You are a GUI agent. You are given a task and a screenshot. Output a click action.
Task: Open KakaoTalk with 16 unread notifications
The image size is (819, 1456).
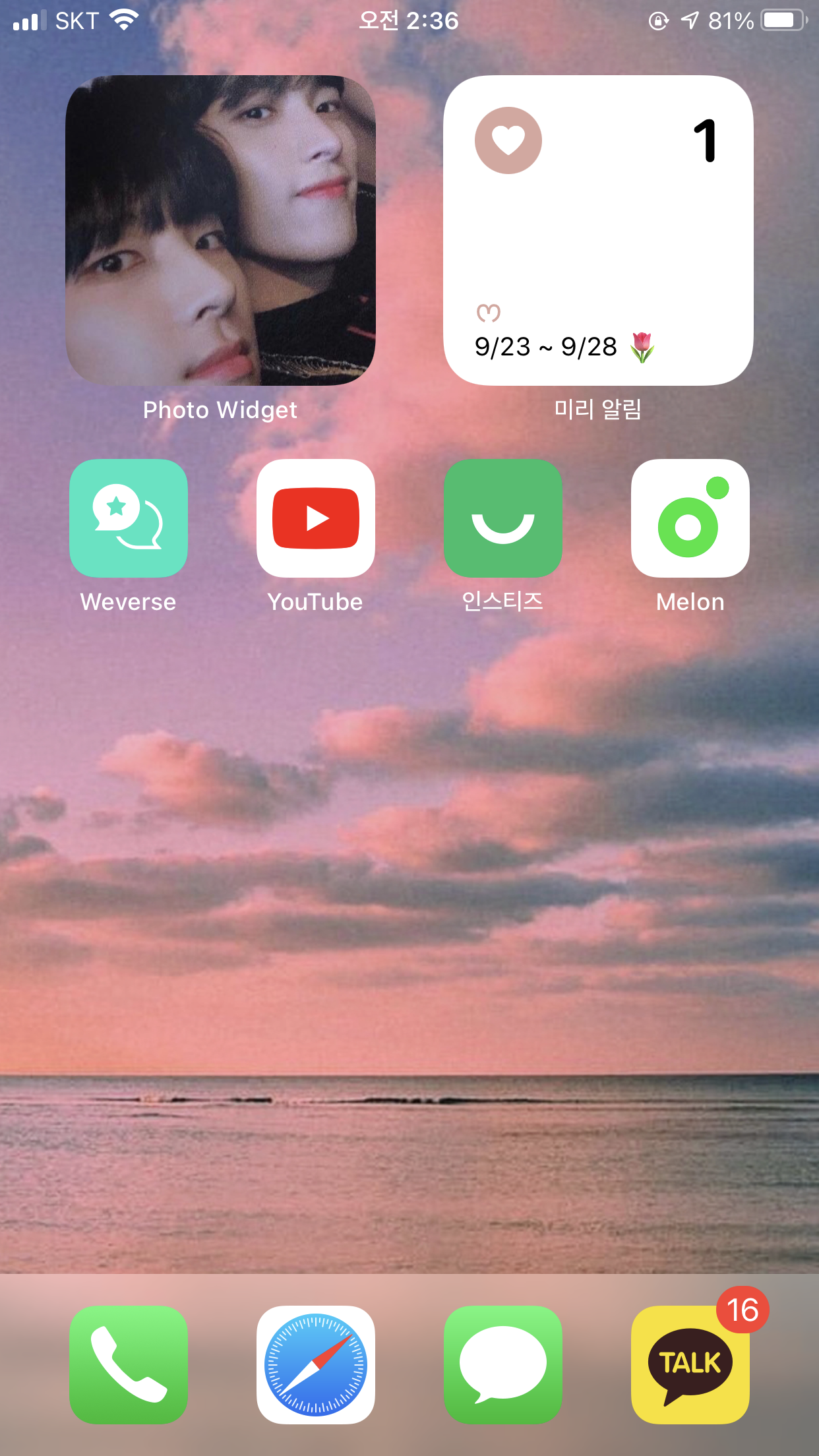[690, 1364]
